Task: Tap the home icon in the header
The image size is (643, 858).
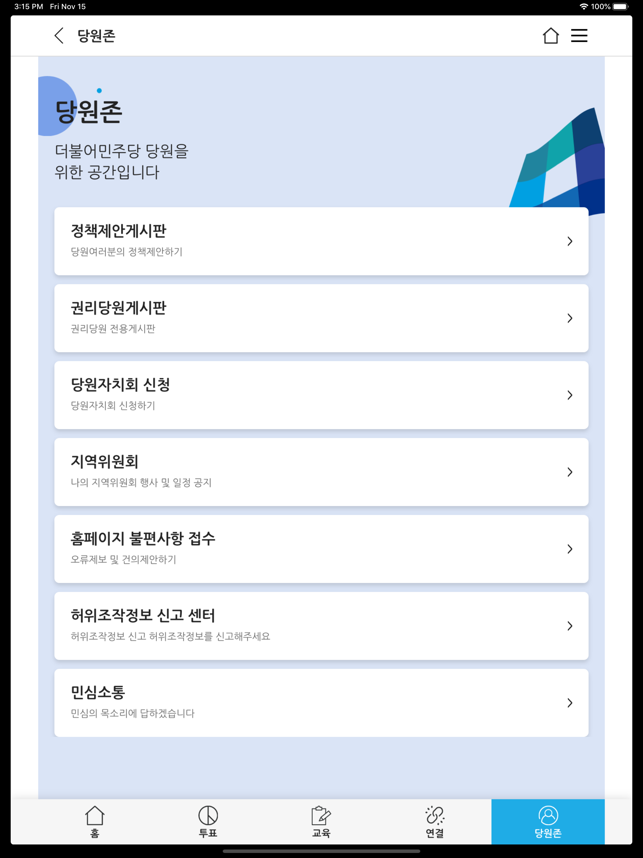Action: [x=550, y=36]
